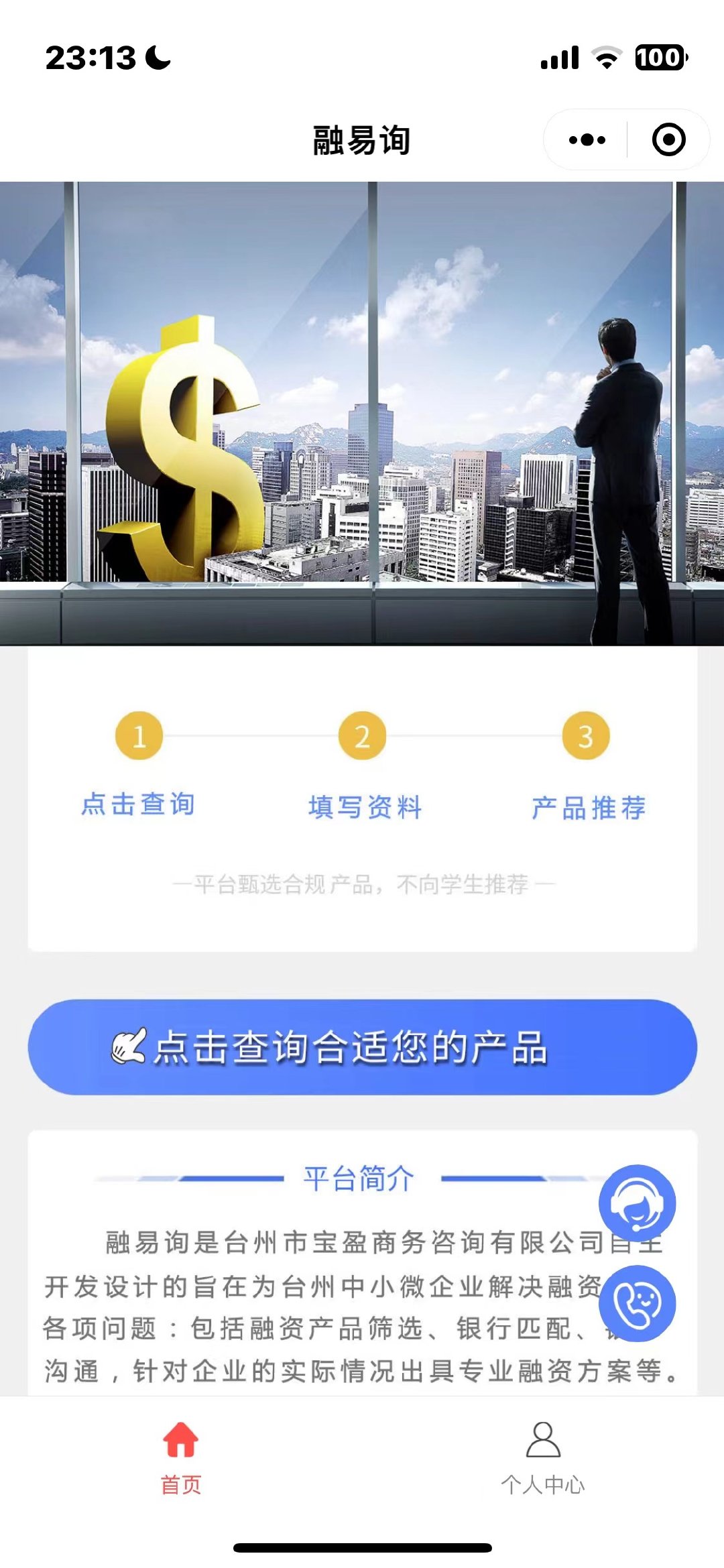Open the online customer service headset icon
Image resolution: width=724 pixels, height=1568 pixels.
point(637,1203)
